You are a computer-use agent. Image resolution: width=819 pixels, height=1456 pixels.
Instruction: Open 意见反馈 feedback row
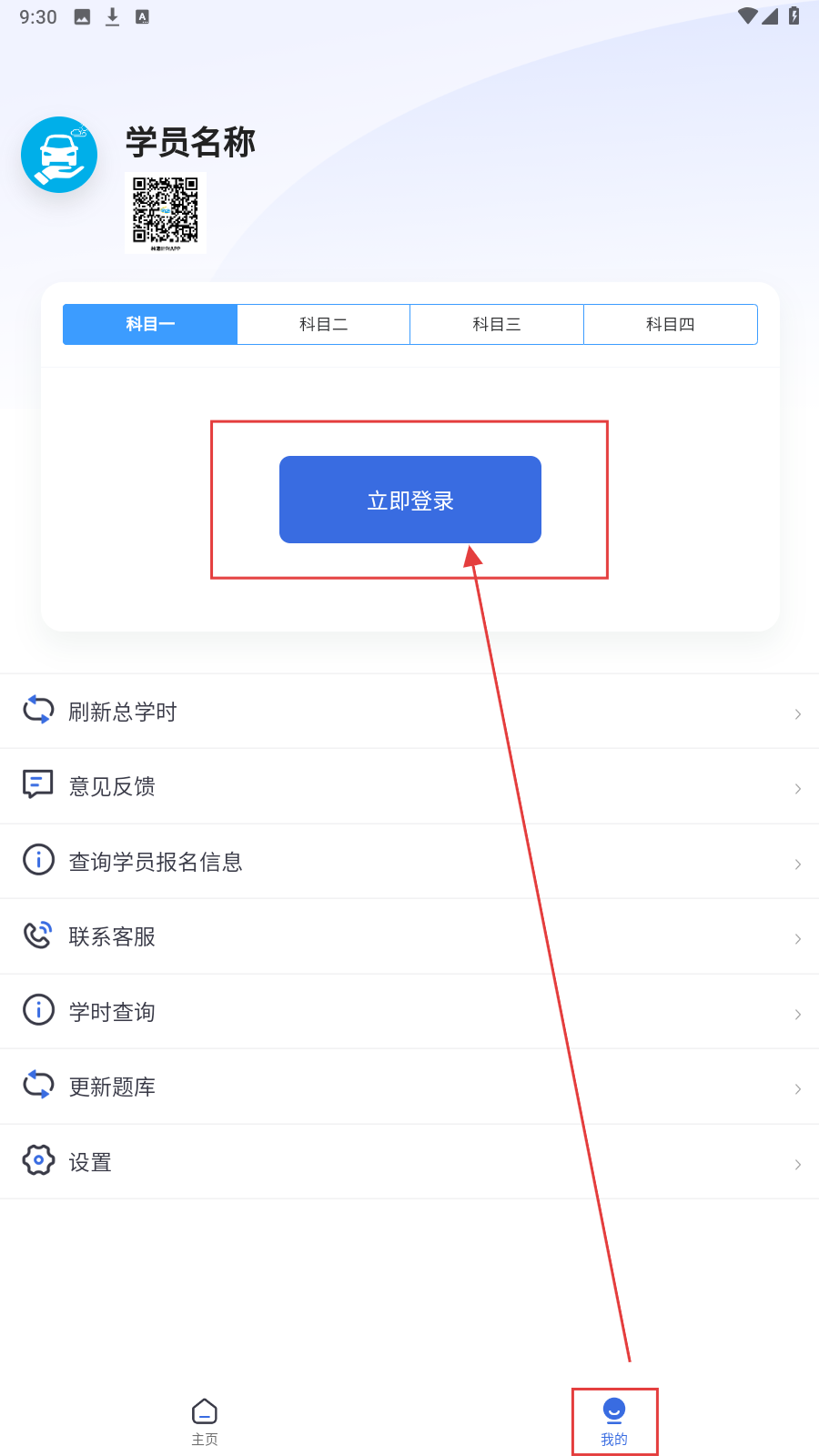(x=409, y=786)
